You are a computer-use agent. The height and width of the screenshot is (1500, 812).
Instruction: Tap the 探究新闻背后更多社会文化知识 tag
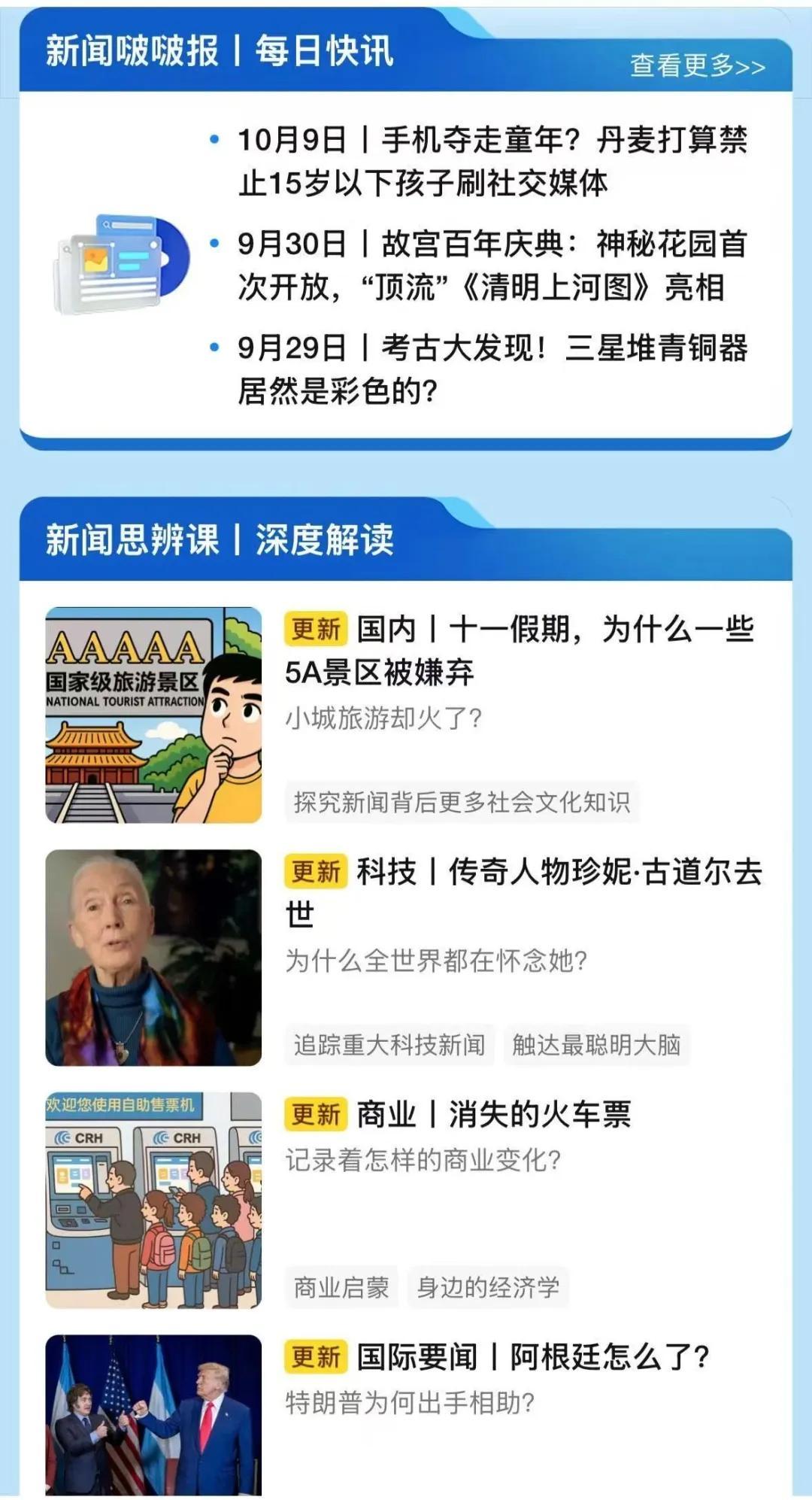[462, 802]
